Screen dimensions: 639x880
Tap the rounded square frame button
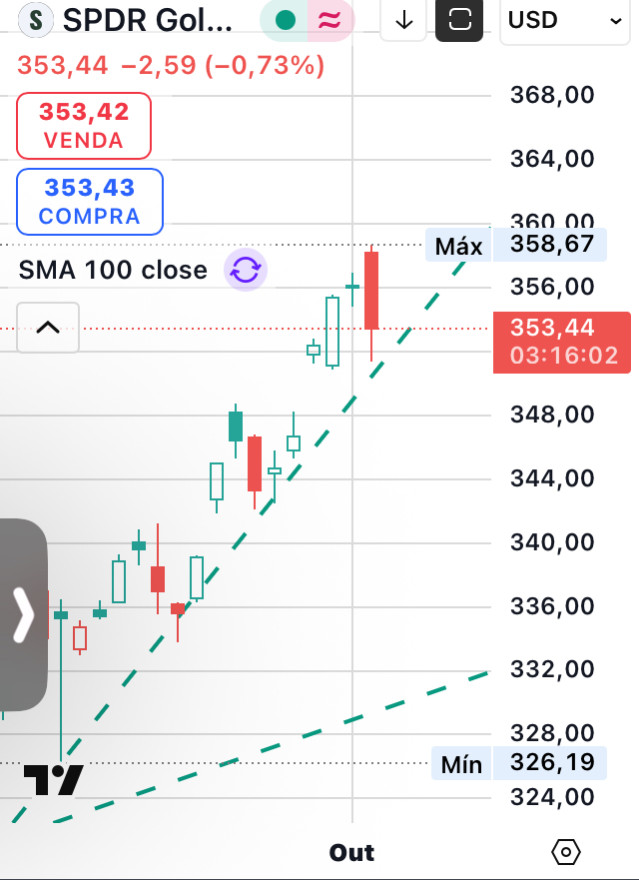click(460, 20)
